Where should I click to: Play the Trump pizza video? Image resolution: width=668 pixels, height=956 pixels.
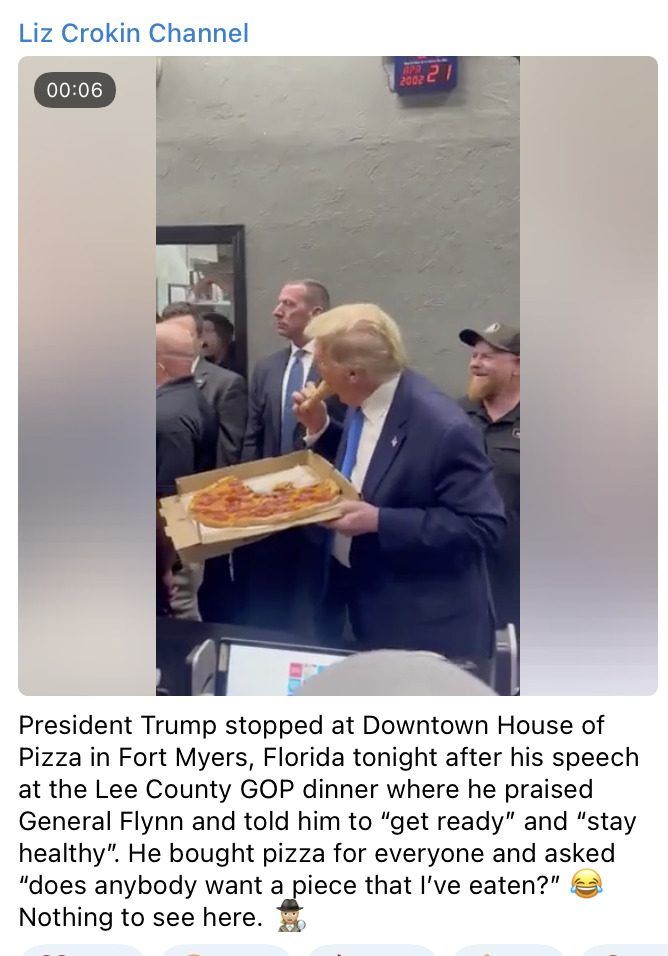coord(338,376)
